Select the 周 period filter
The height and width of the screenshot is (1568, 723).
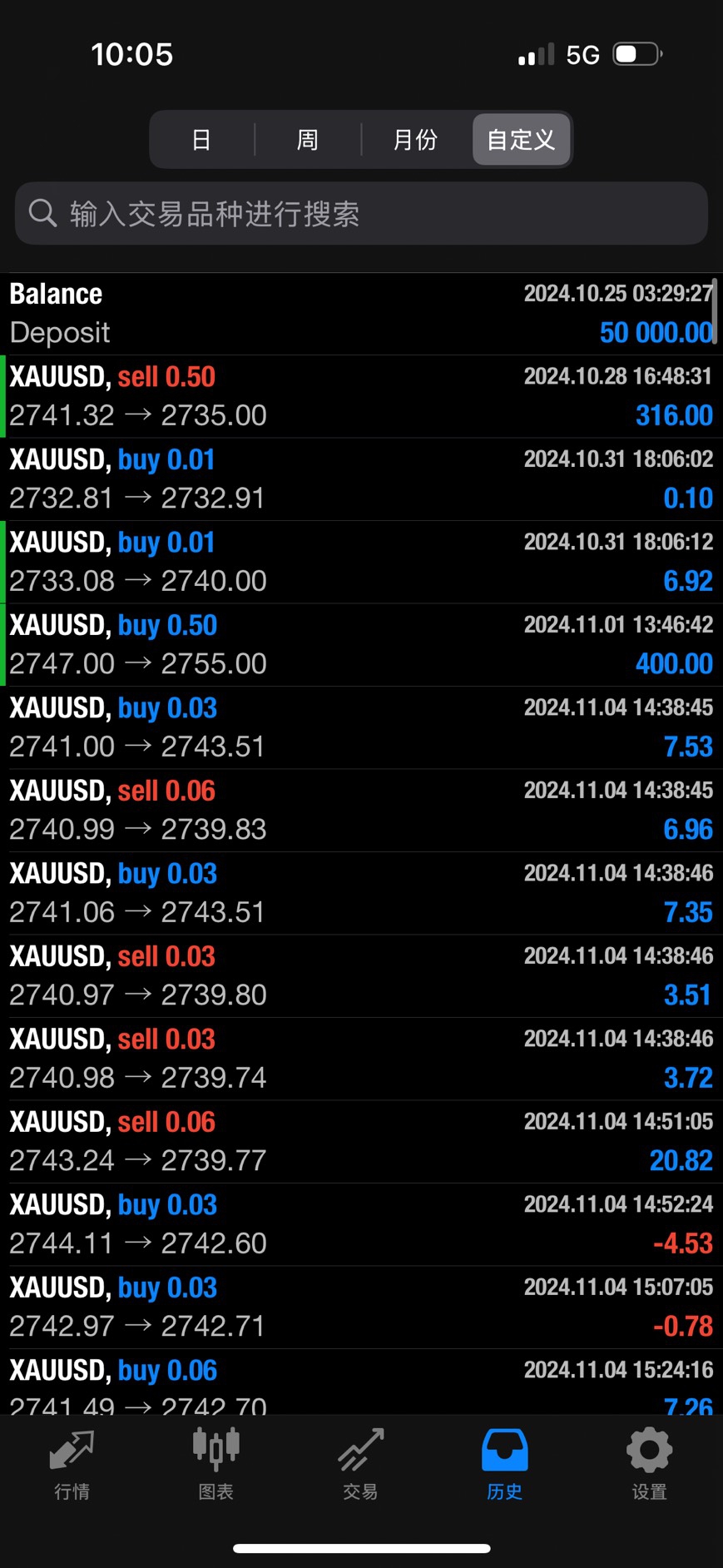click(308, 140)
